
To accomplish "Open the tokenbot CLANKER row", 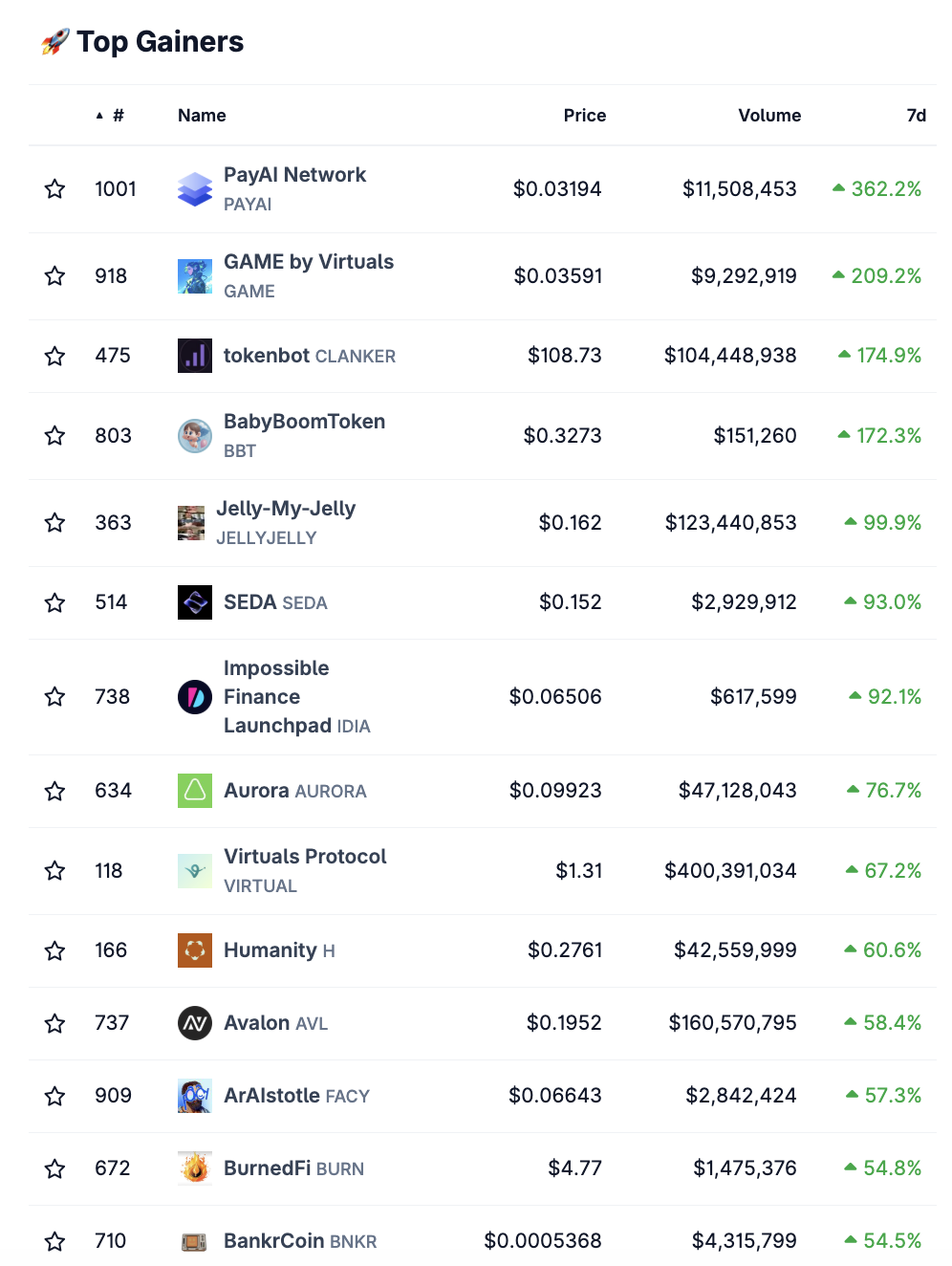I will click(266, 356).
